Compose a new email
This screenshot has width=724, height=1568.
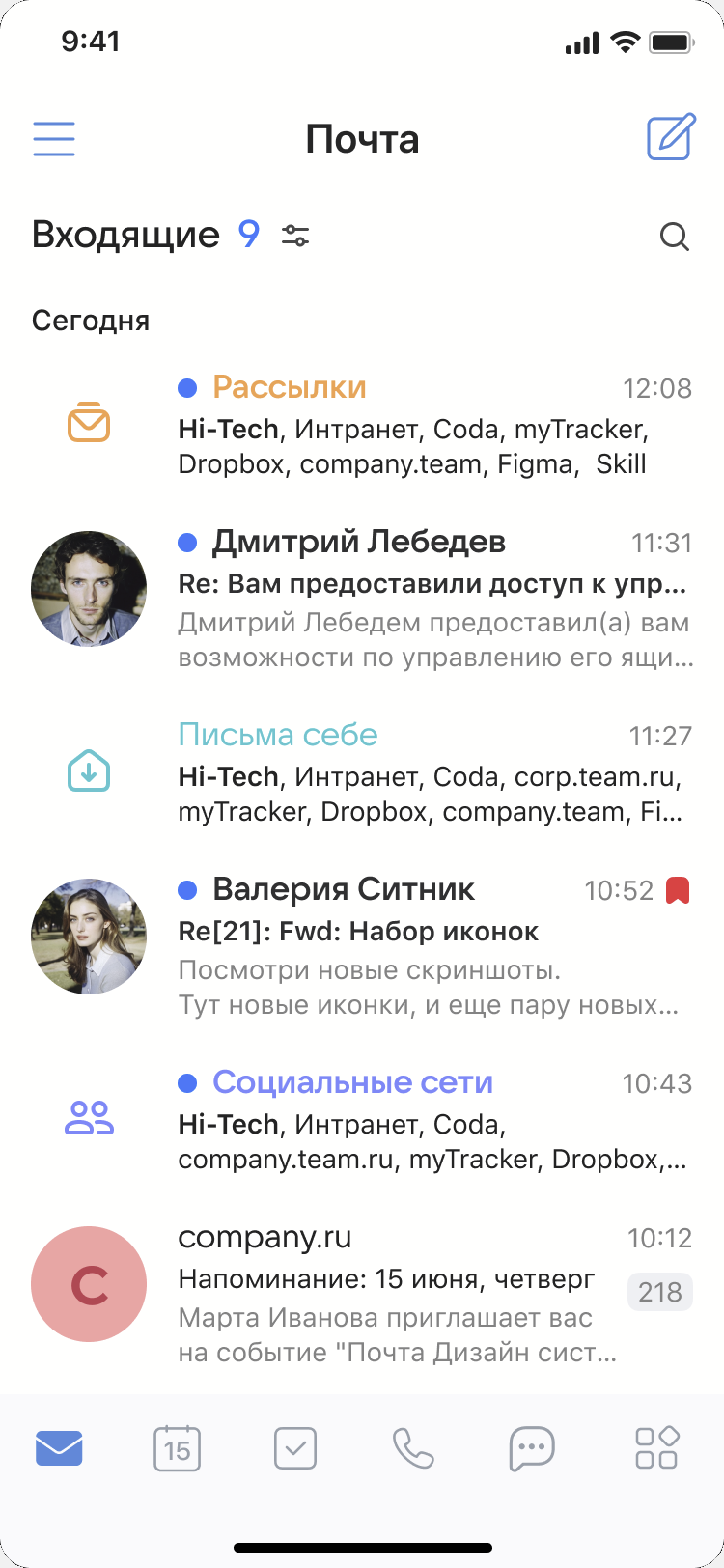670,138
